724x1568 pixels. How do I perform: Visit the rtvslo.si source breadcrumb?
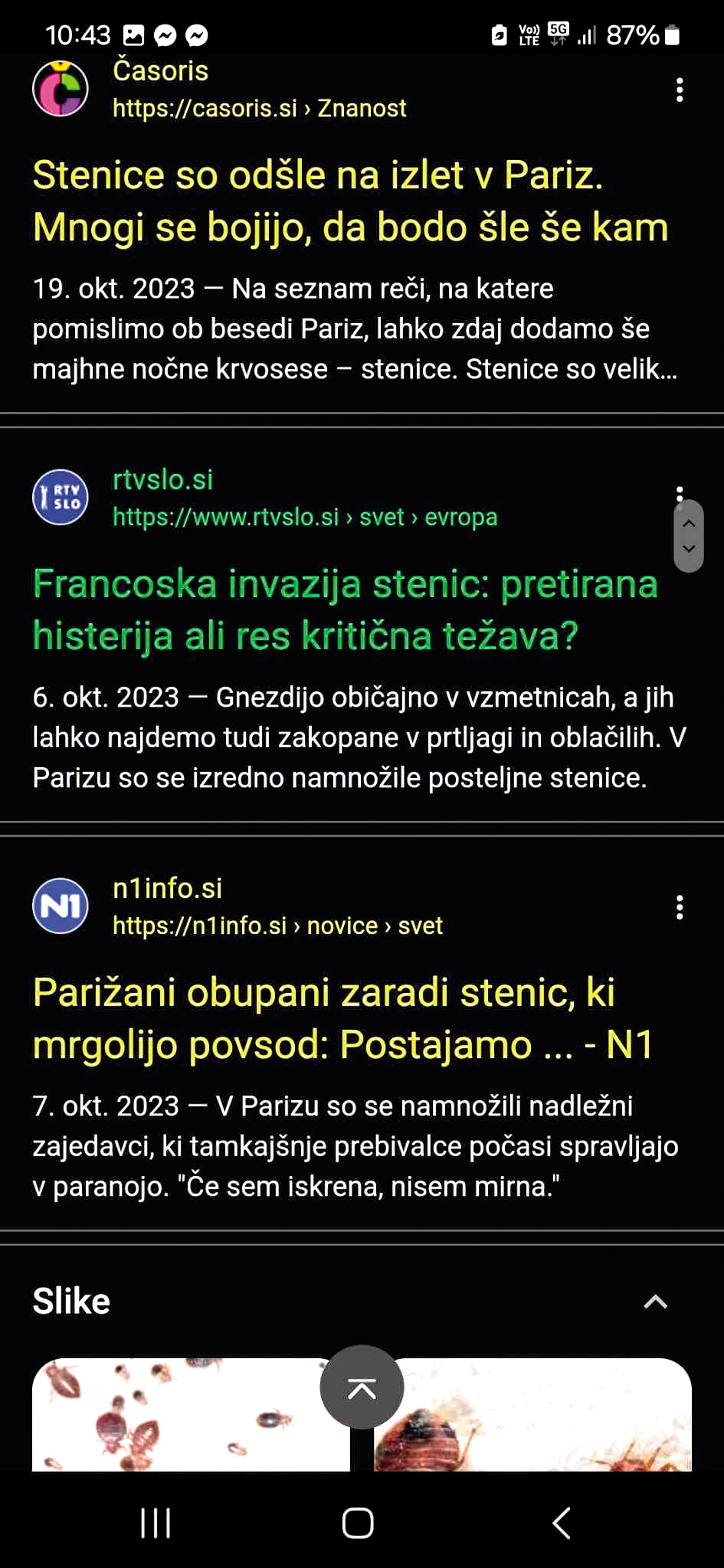tap(305, 517)
